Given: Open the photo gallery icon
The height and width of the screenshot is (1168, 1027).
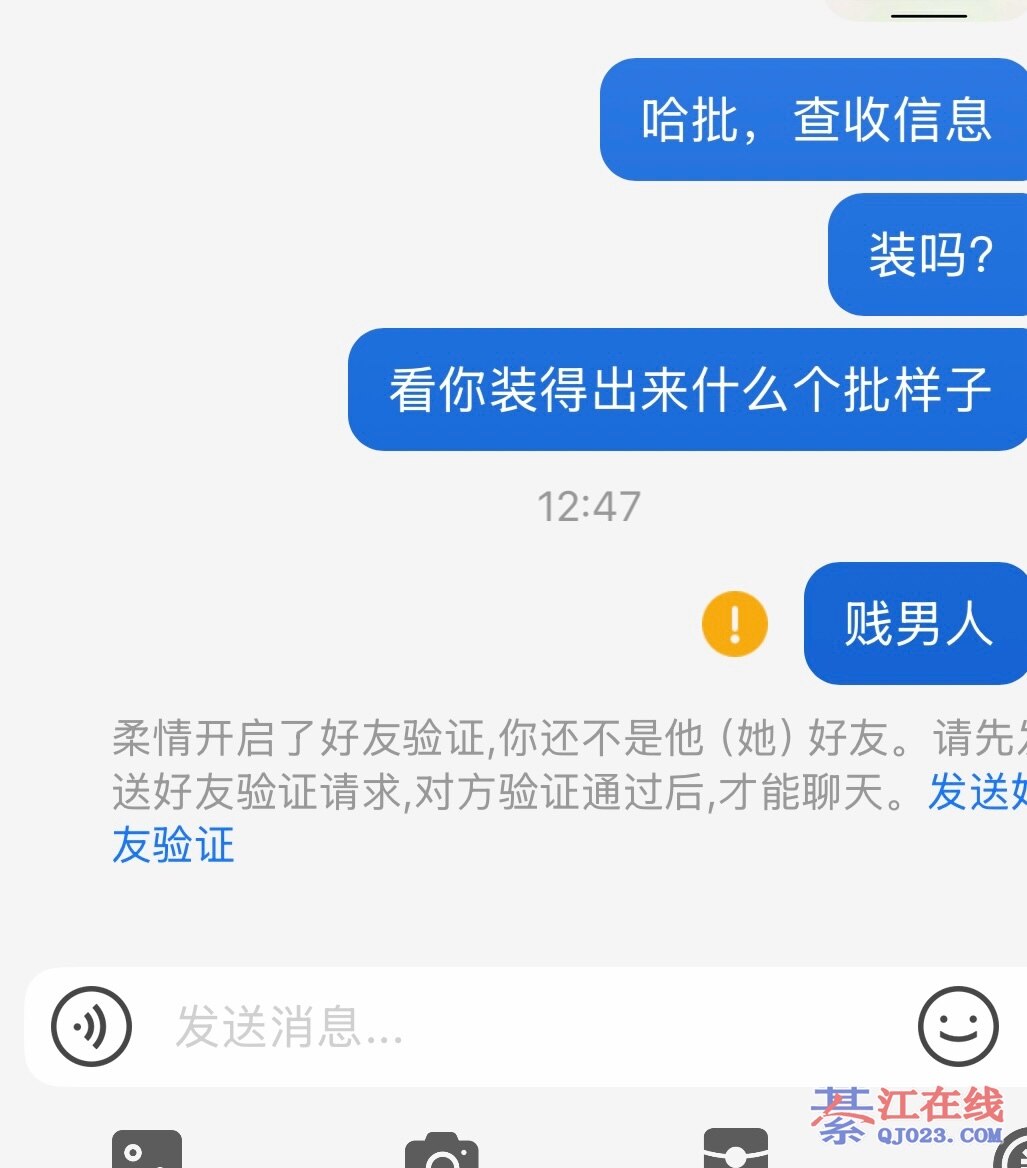Looking at the screenshot, I should pyautogui.click(x=147, y=1152).
